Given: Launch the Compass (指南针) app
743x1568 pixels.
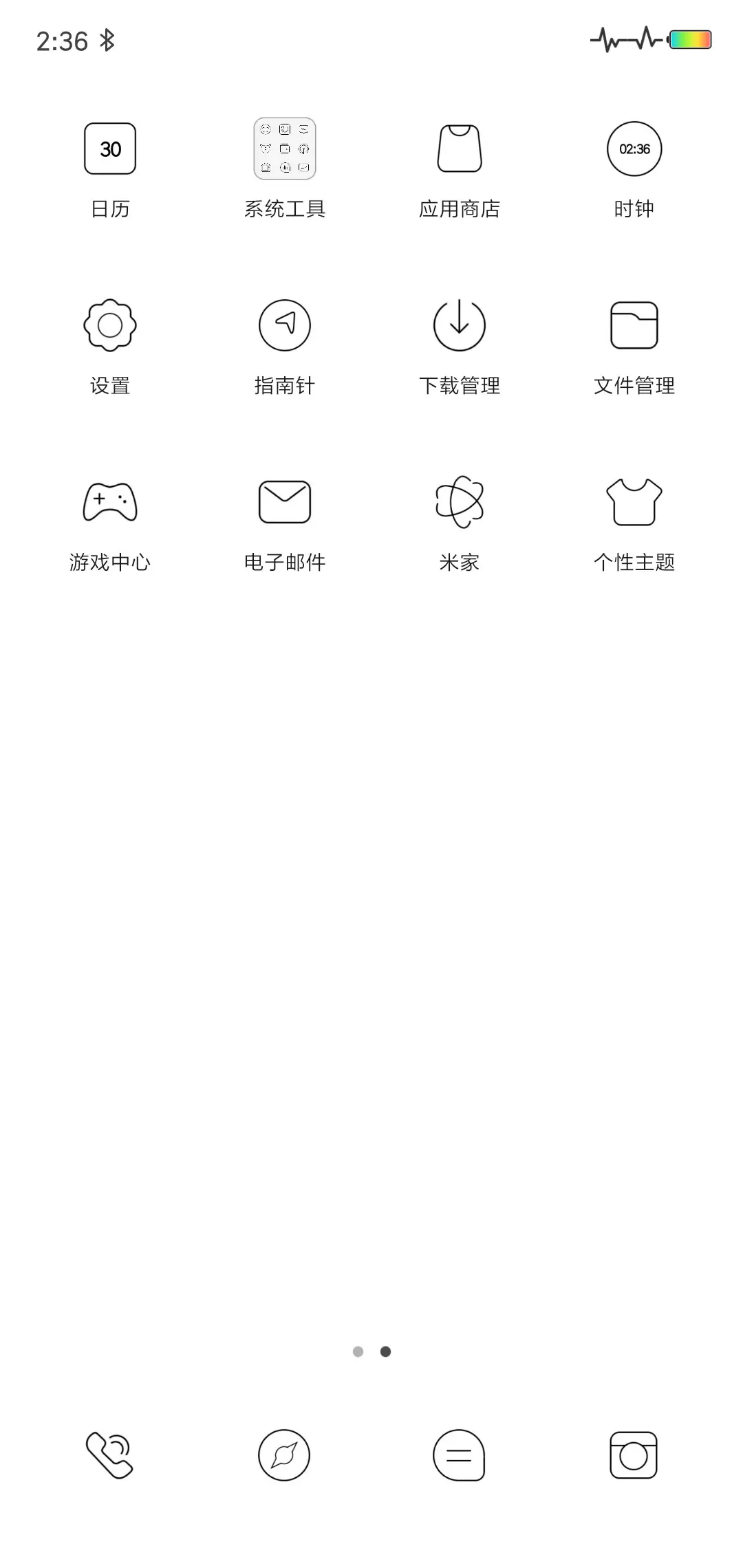Looking at the screenshot, I should (x=285, y=325).
